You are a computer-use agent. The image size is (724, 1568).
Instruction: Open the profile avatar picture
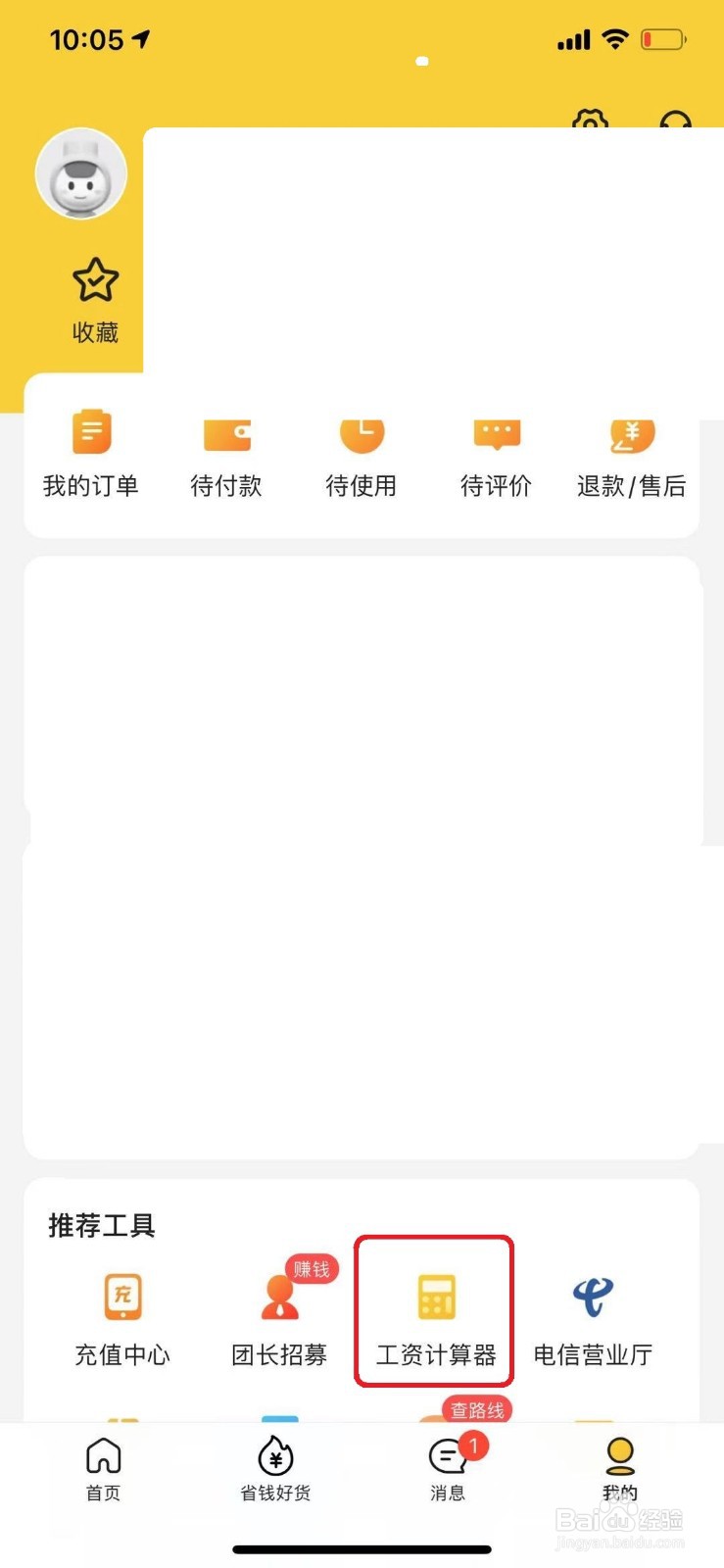[x=81, y=171]
